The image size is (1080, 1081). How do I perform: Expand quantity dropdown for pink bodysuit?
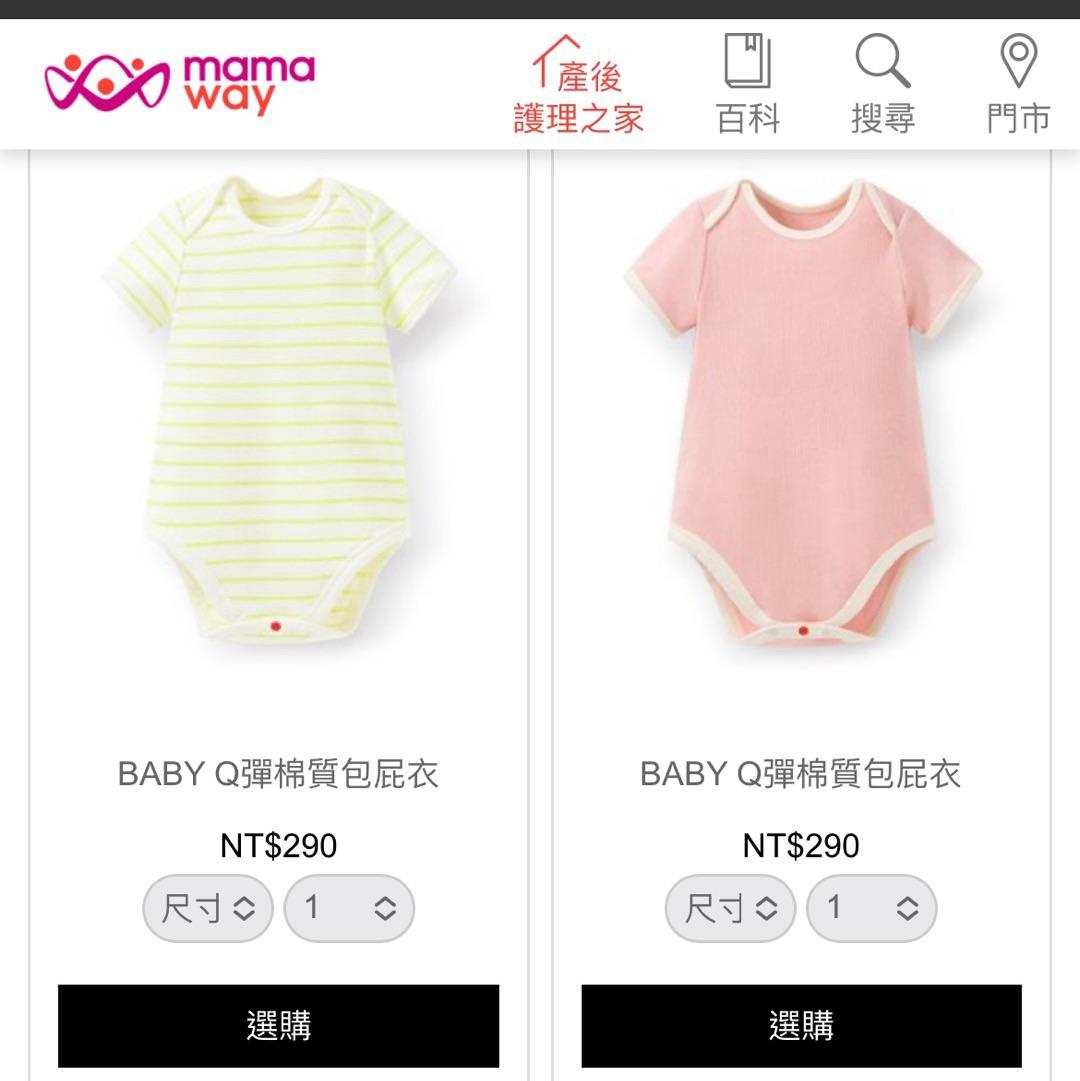(871, 908)
